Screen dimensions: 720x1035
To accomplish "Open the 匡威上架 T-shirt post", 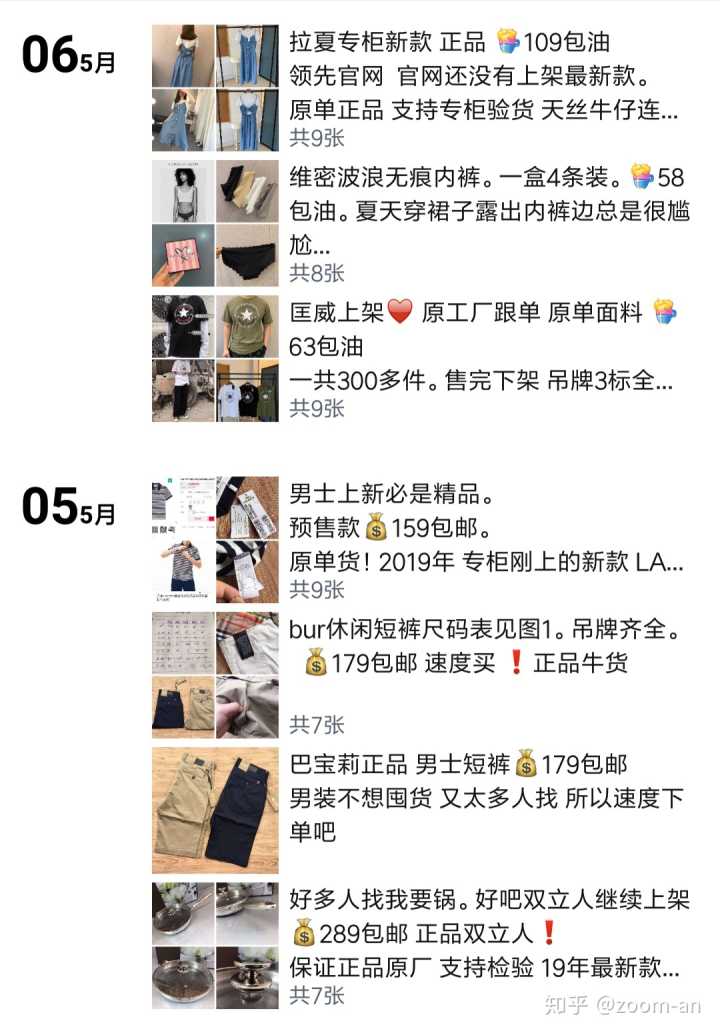I will point(480,346).
